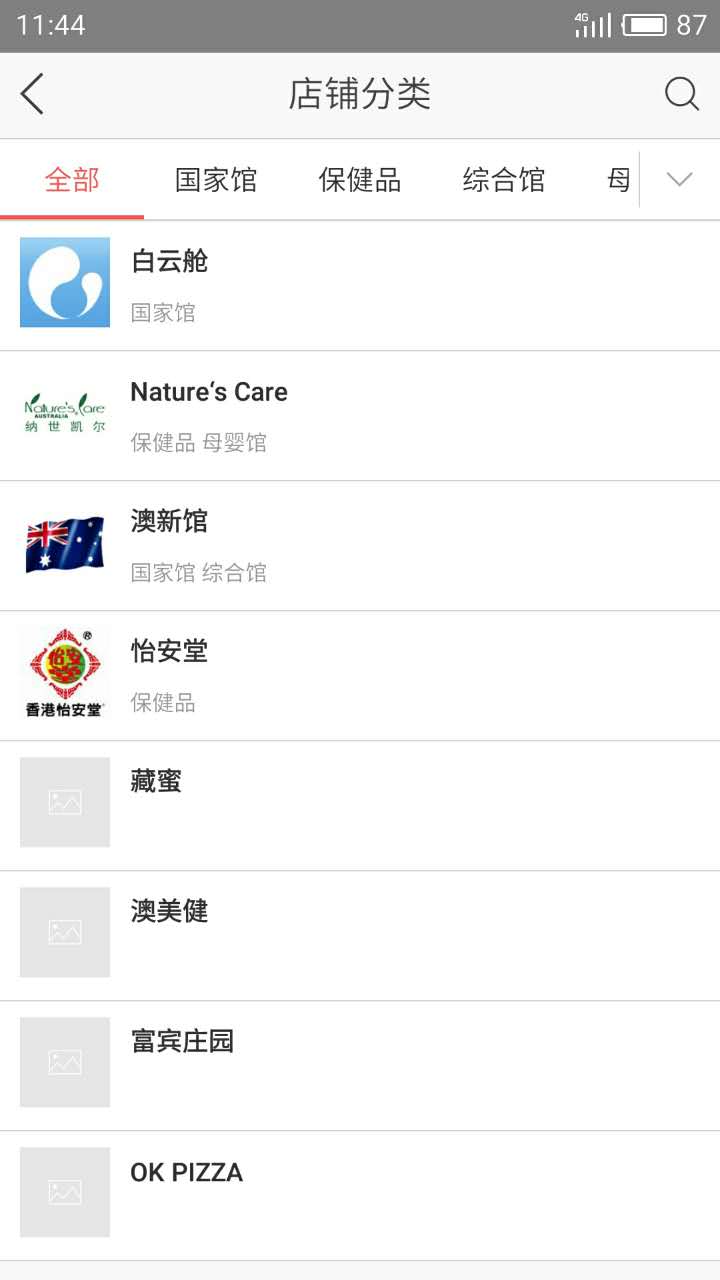Click the 香港怡安堂 red seal logo
The width and height of the screenshot is (720, 1280).
[64, 672]
